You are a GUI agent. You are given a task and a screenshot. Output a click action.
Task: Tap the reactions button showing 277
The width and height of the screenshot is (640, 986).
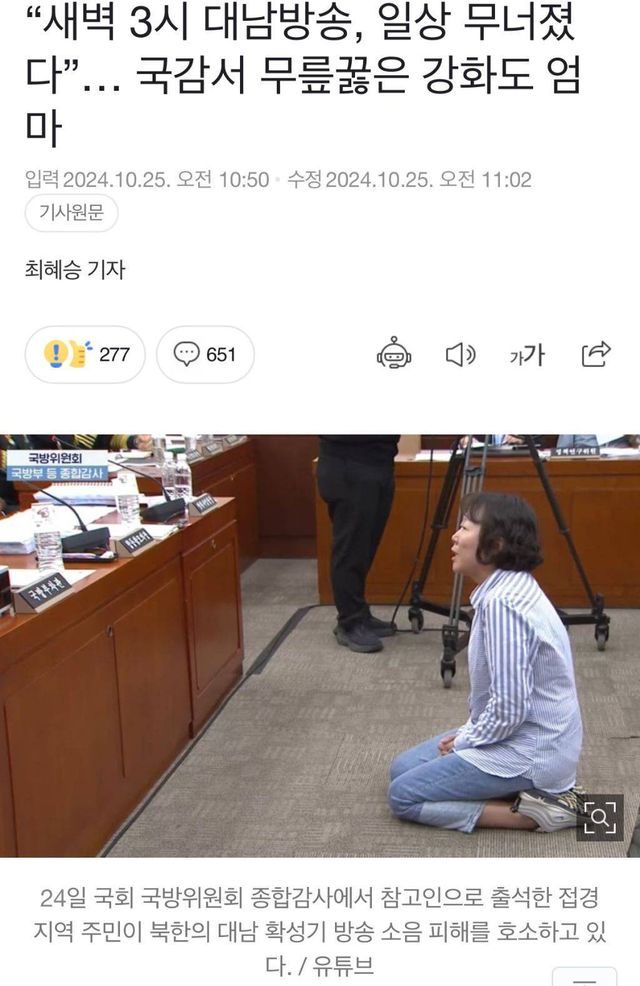point(86,354)
